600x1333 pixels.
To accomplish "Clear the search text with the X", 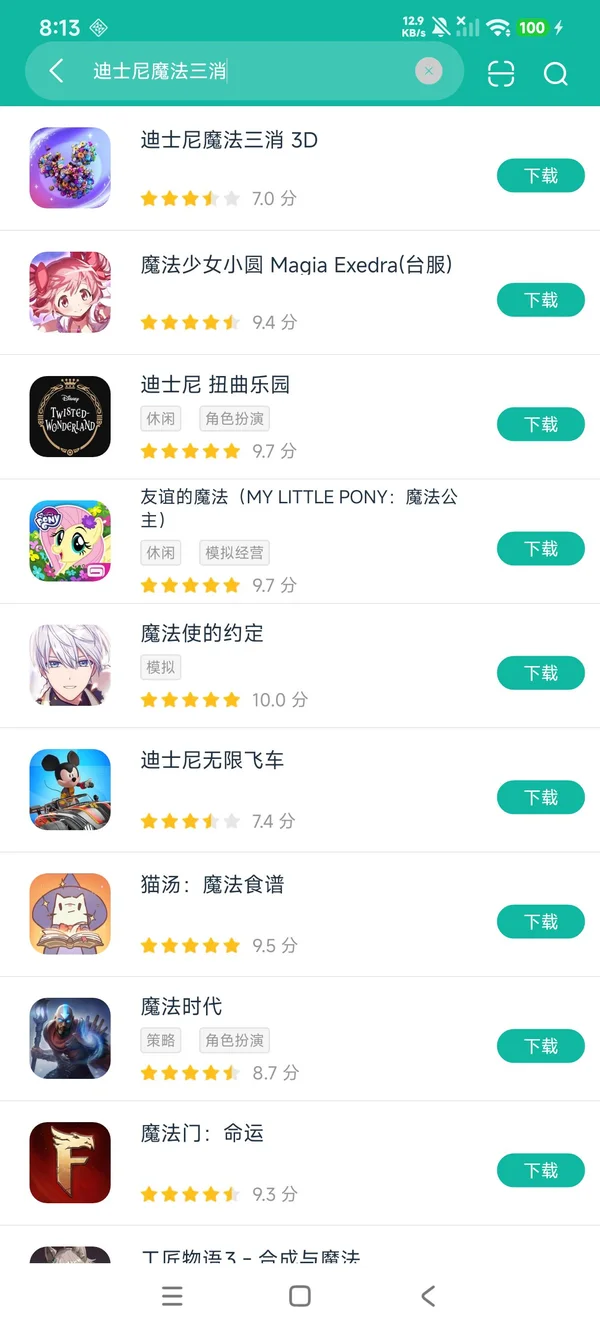I will coord(428,71).
